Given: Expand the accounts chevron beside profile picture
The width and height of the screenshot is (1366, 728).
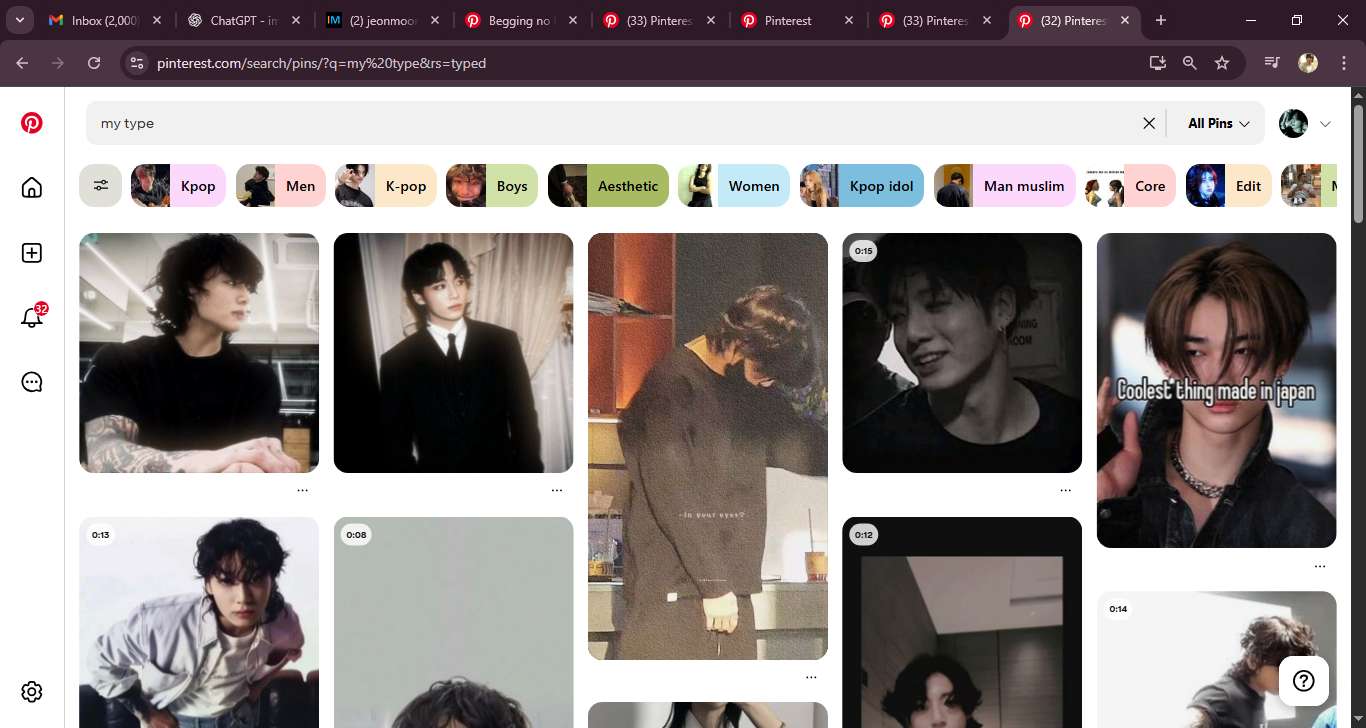Looking at the screenshot, I should point(1325,124).
